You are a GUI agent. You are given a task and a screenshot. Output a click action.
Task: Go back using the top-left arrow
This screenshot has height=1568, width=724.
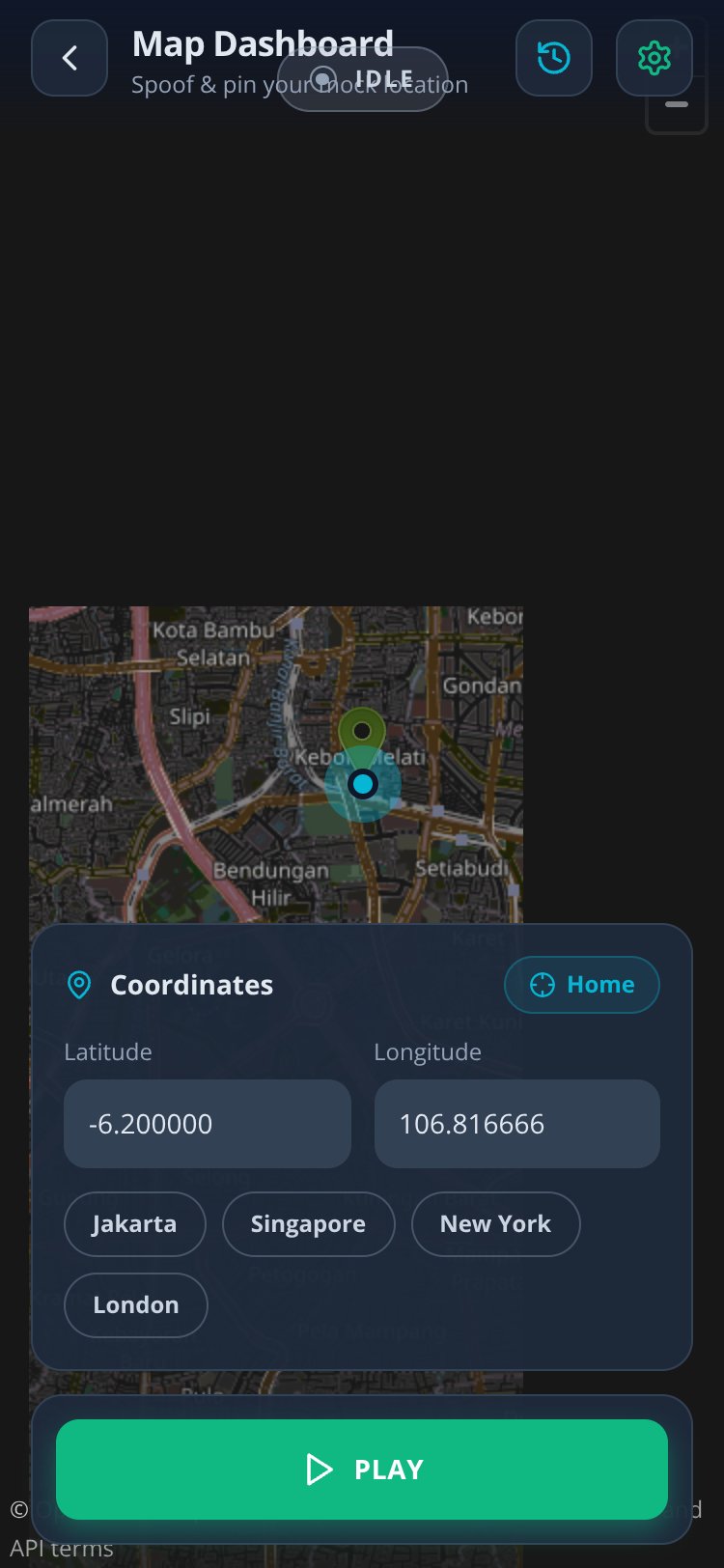[70, 58]
